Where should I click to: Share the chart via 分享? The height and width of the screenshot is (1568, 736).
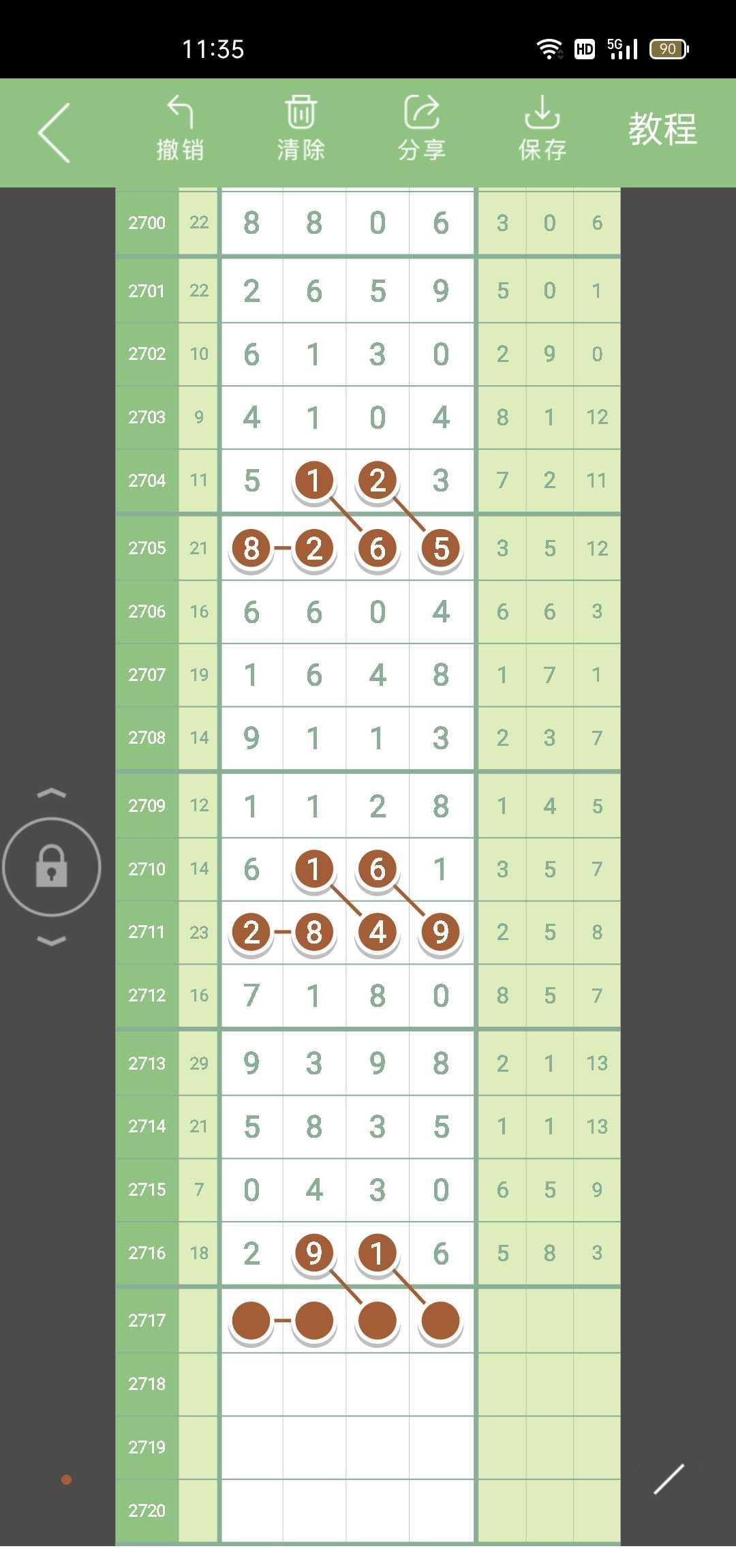point(422,130)
